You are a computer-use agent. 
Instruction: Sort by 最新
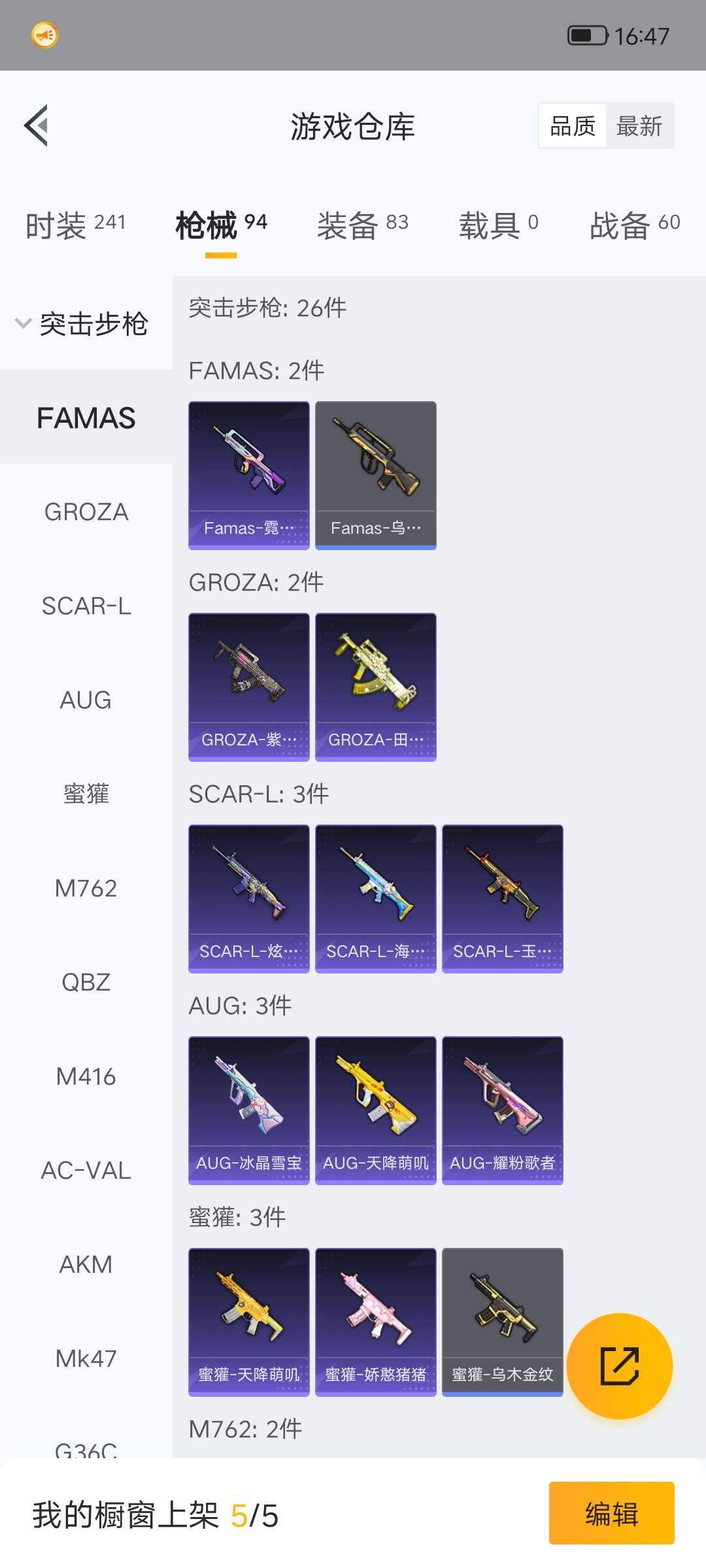[x=639, y=126]
